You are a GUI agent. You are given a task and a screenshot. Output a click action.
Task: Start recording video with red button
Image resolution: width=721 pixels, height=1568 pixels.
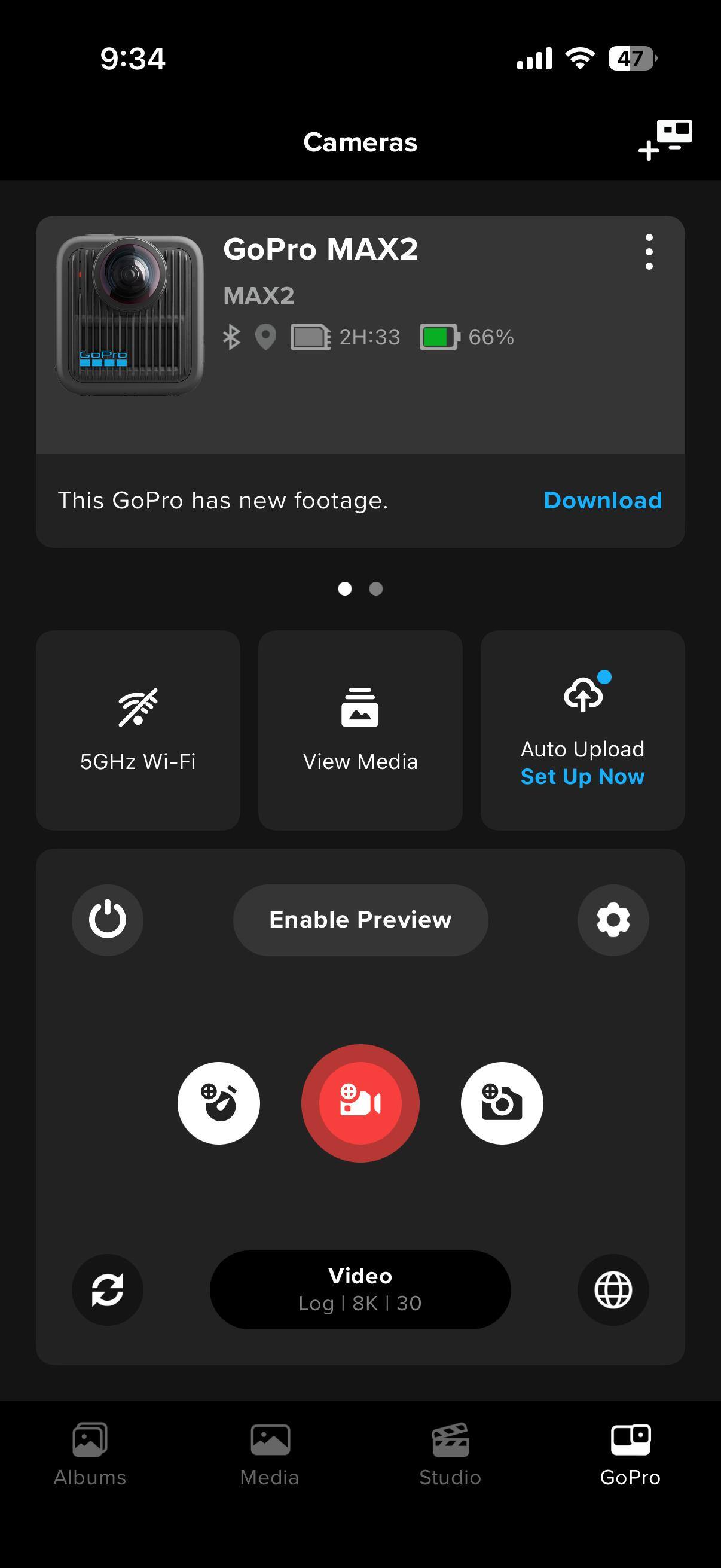360,1102
